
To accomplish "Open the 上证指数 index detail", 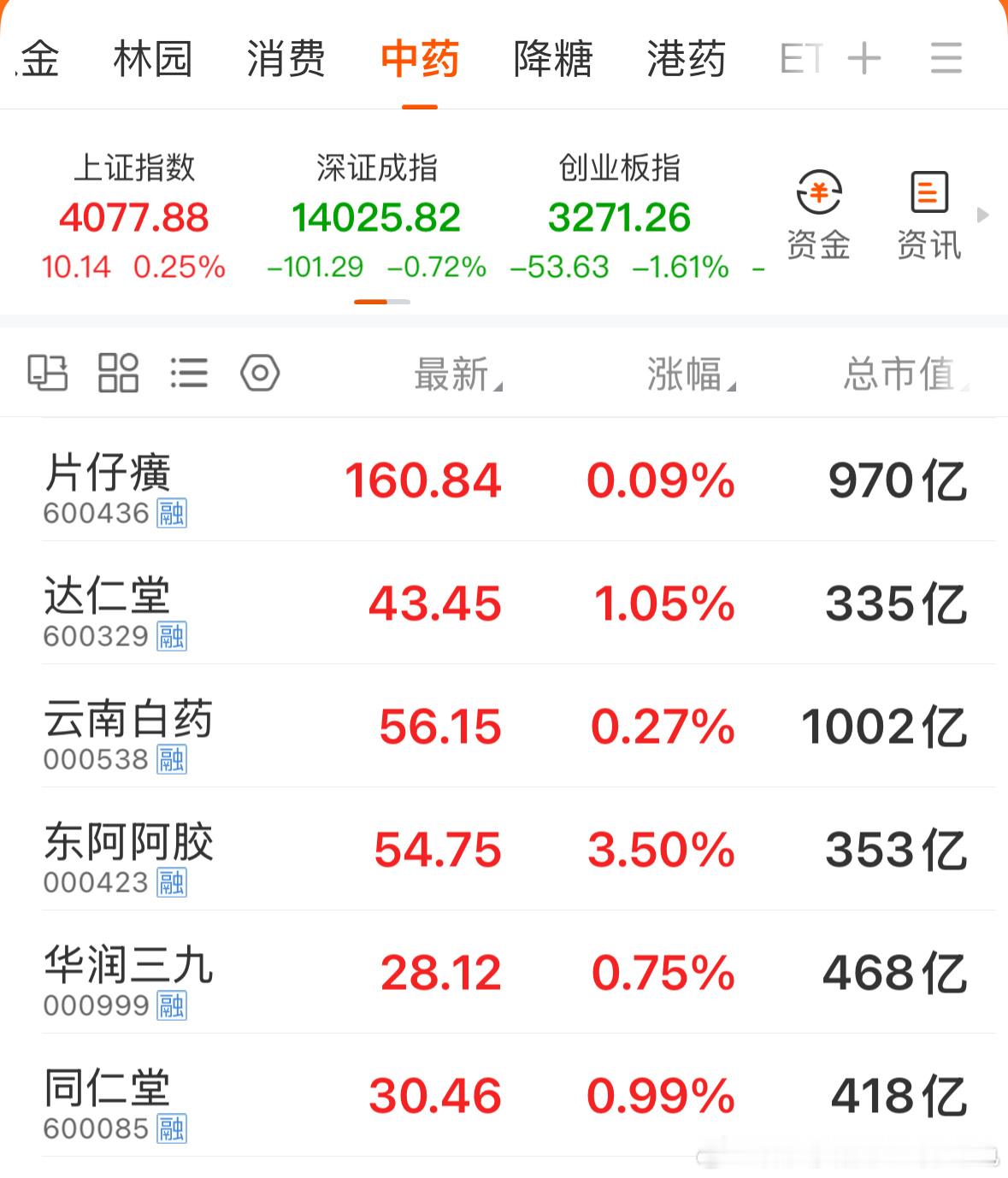I will 133,214.
